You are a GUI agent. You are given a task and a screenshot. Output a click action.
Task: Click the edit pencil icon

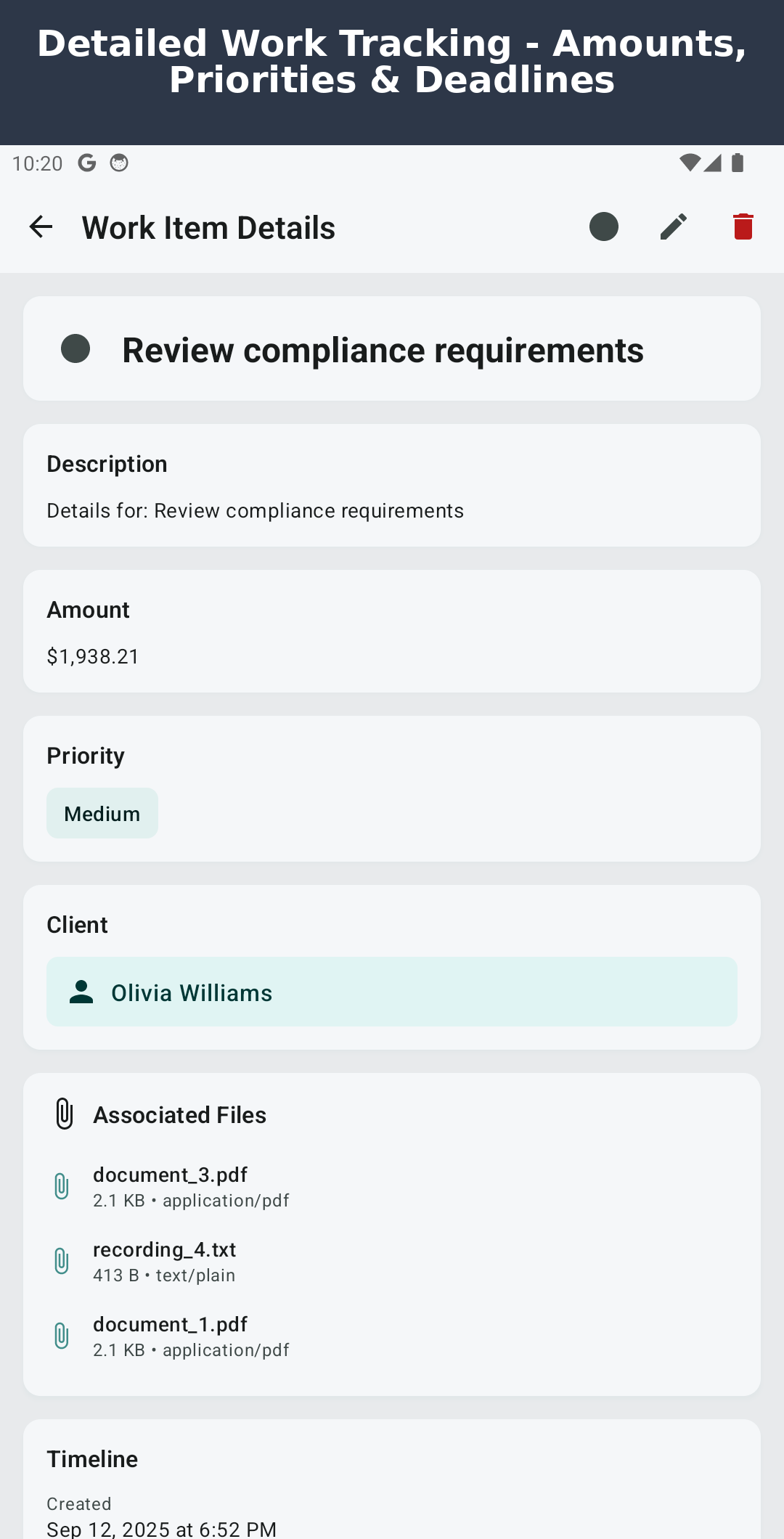[x=673, y=226]
